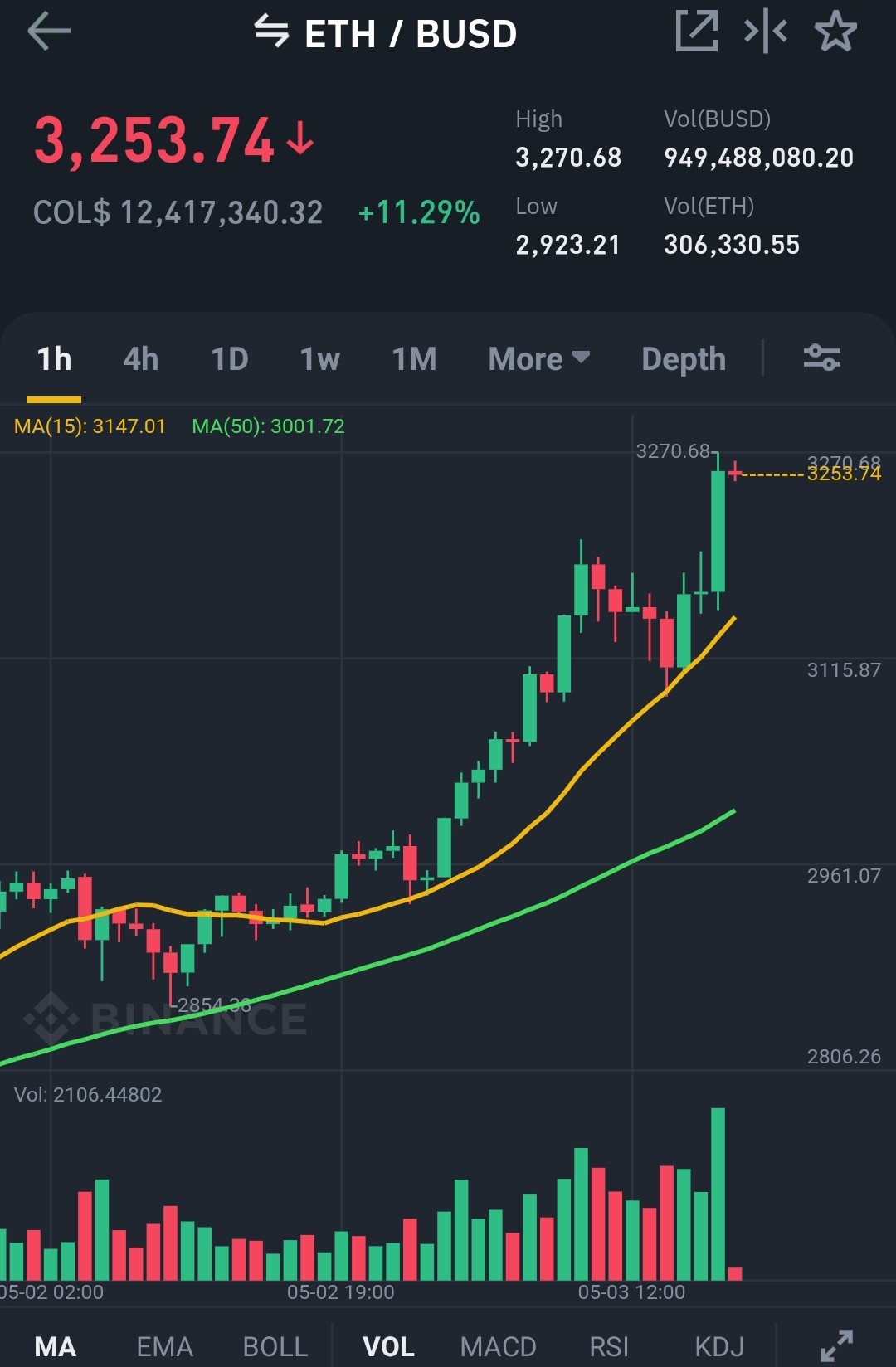Select the 1h interval
Viewport: 896px width, 1367px height.
54,359
